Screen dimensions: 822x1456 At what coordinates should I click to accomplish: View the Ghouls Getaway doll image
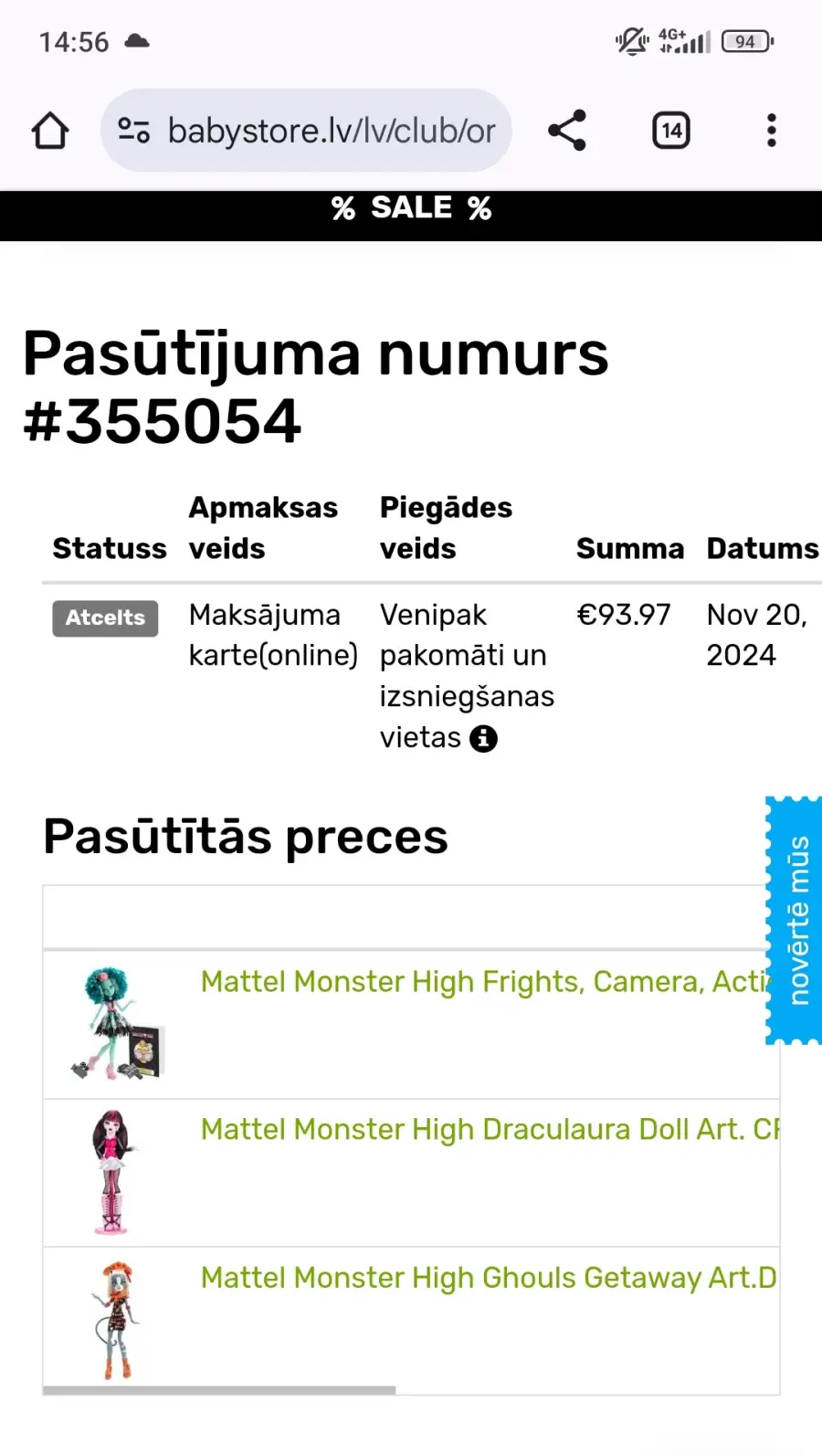click(115, 1321)
